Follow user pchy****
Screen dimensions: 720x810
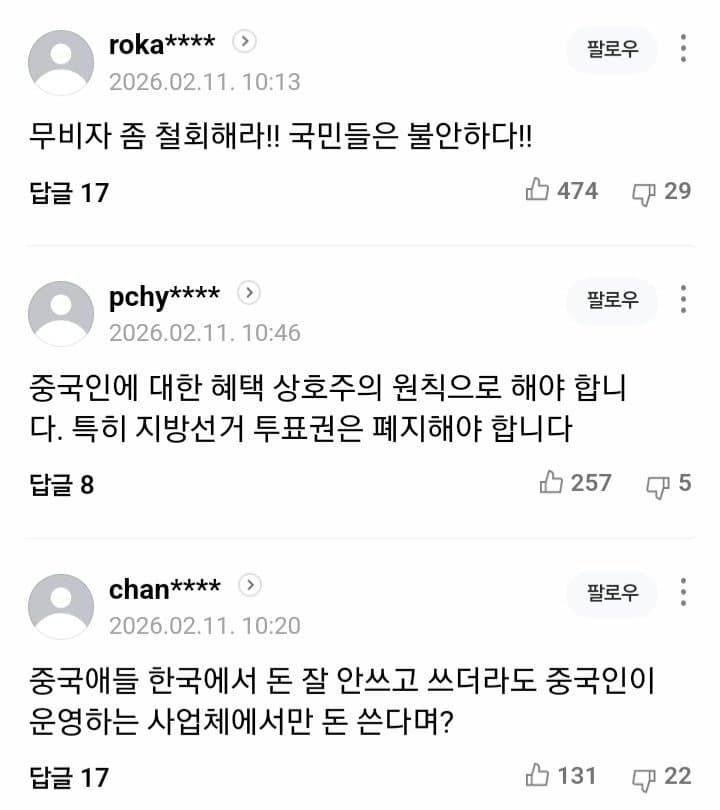coord(612,300)
